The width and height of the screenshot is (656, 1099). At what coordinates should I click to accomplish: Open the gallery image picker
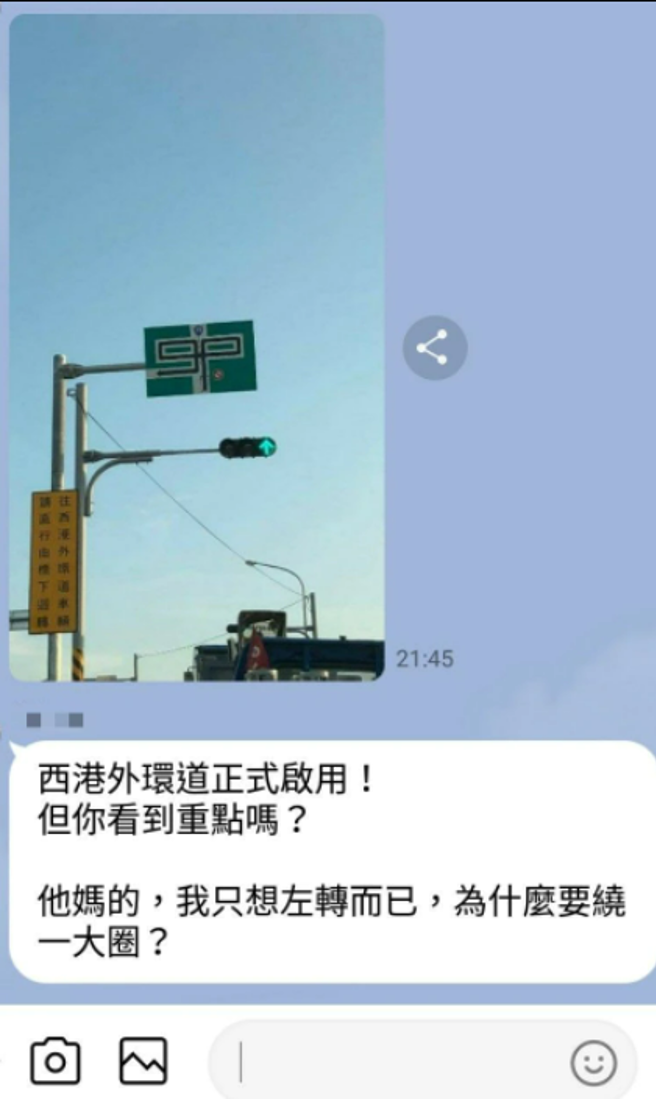(143, 1061)
